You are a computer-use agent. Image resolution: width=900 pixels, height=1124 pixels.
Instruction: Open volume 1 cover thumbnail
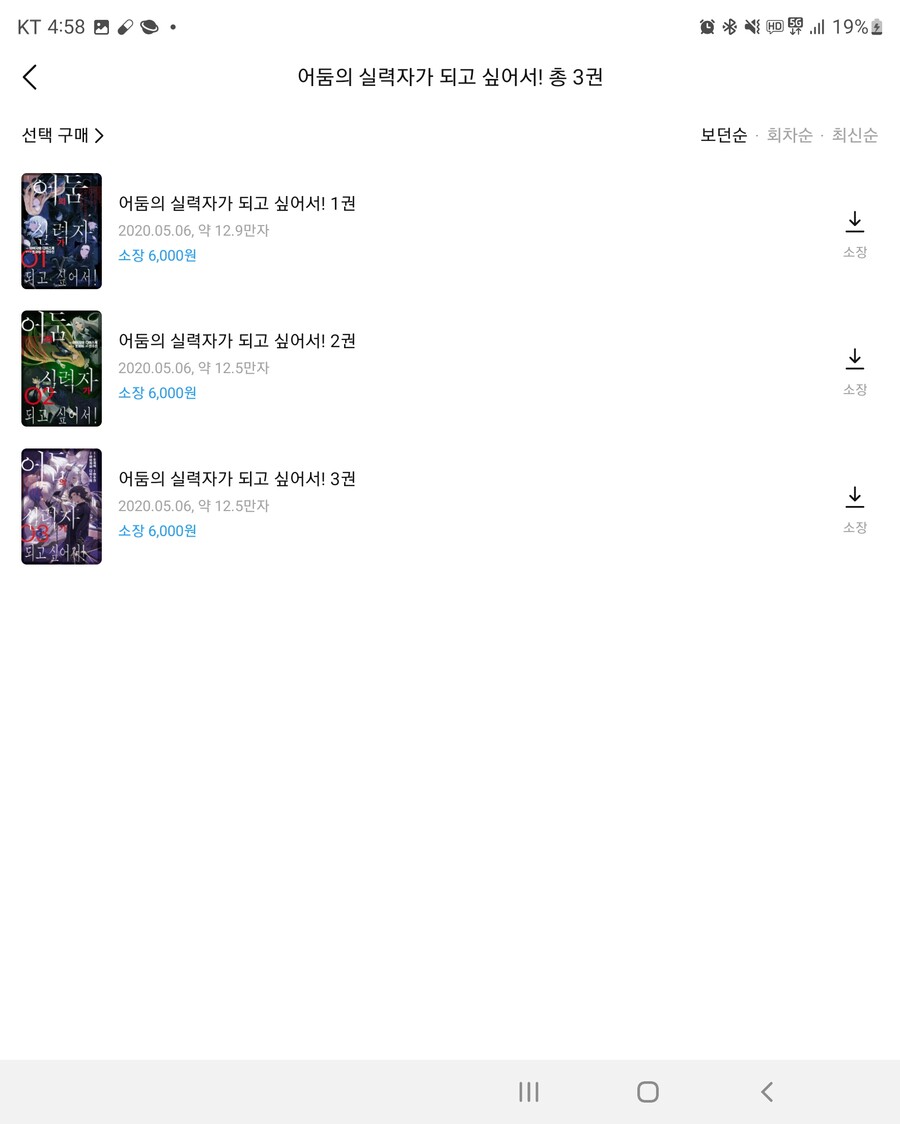point(61,231)
